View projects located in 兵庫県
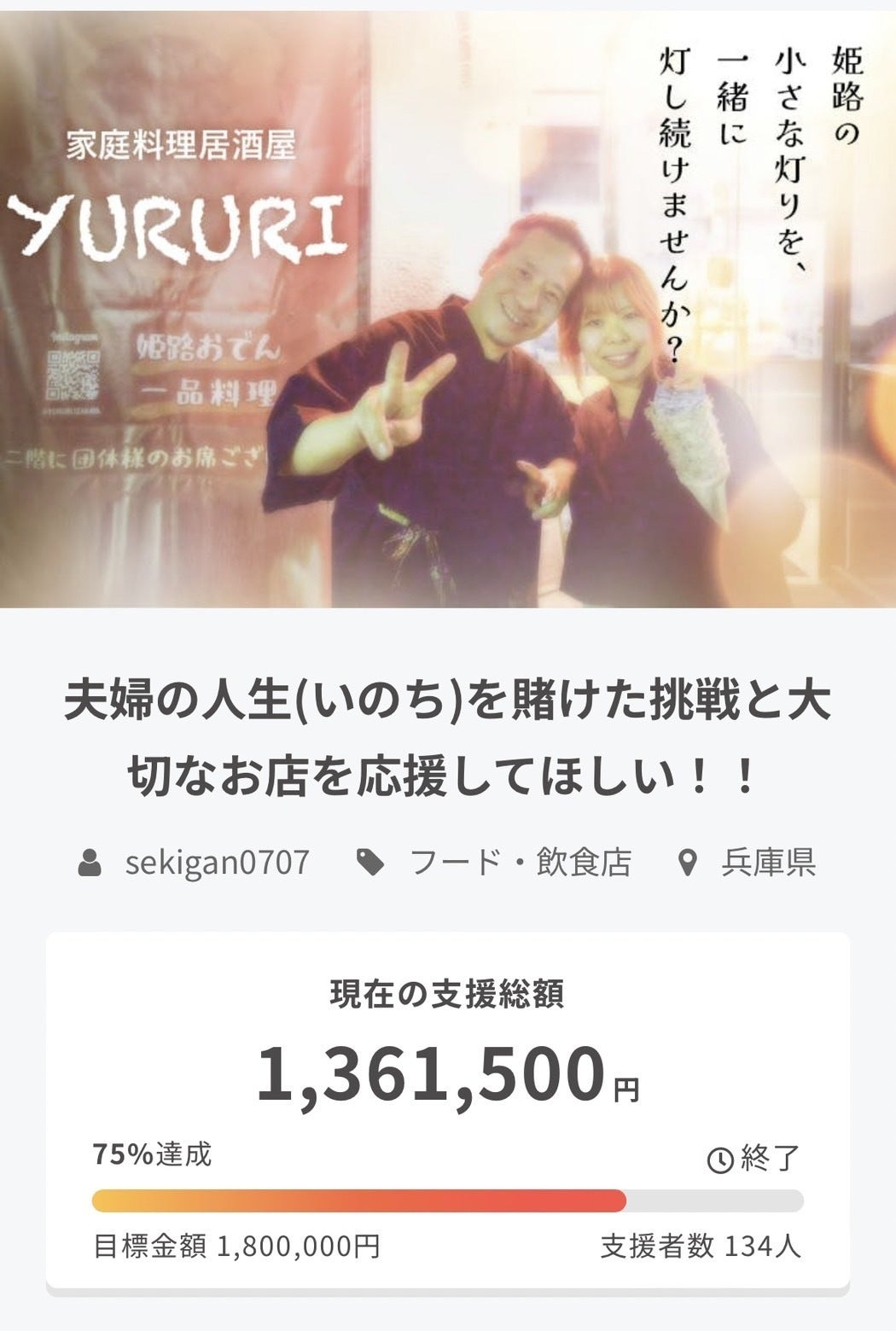 [767, 863]
